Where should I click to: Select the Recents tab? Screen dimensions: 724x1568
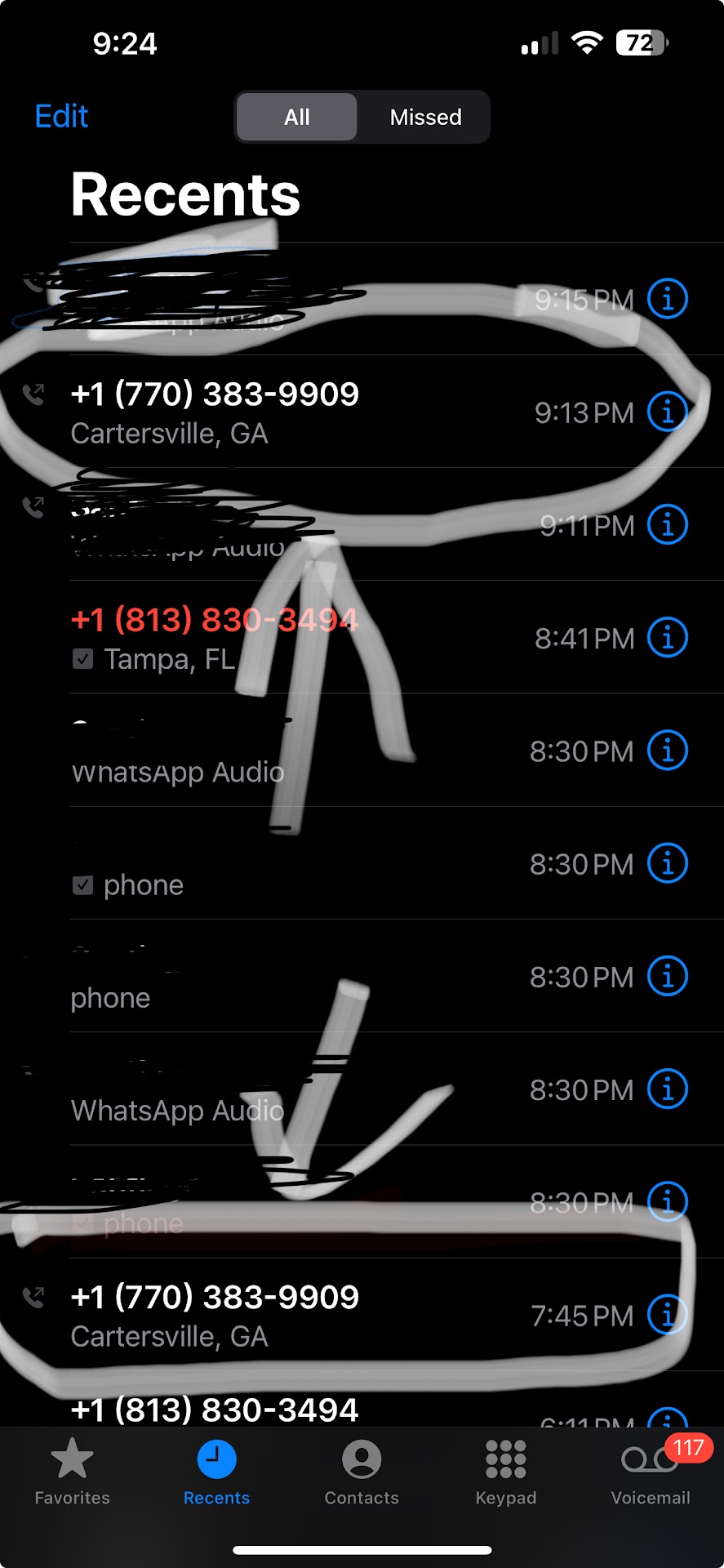216,1472
